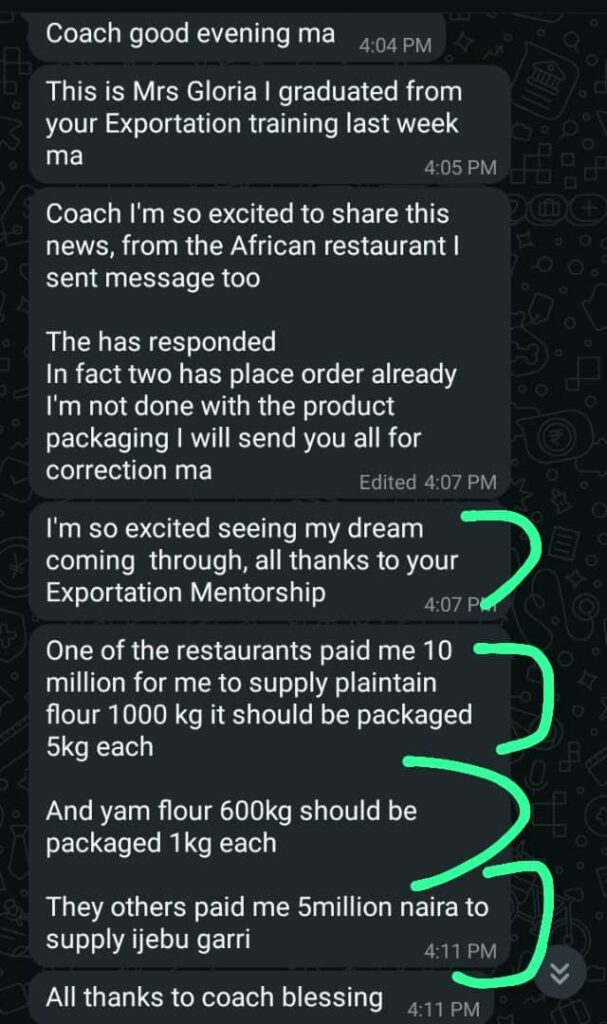Jump to the latest messages
This screenshot has width=607, height=1024.
click(561, 972)
